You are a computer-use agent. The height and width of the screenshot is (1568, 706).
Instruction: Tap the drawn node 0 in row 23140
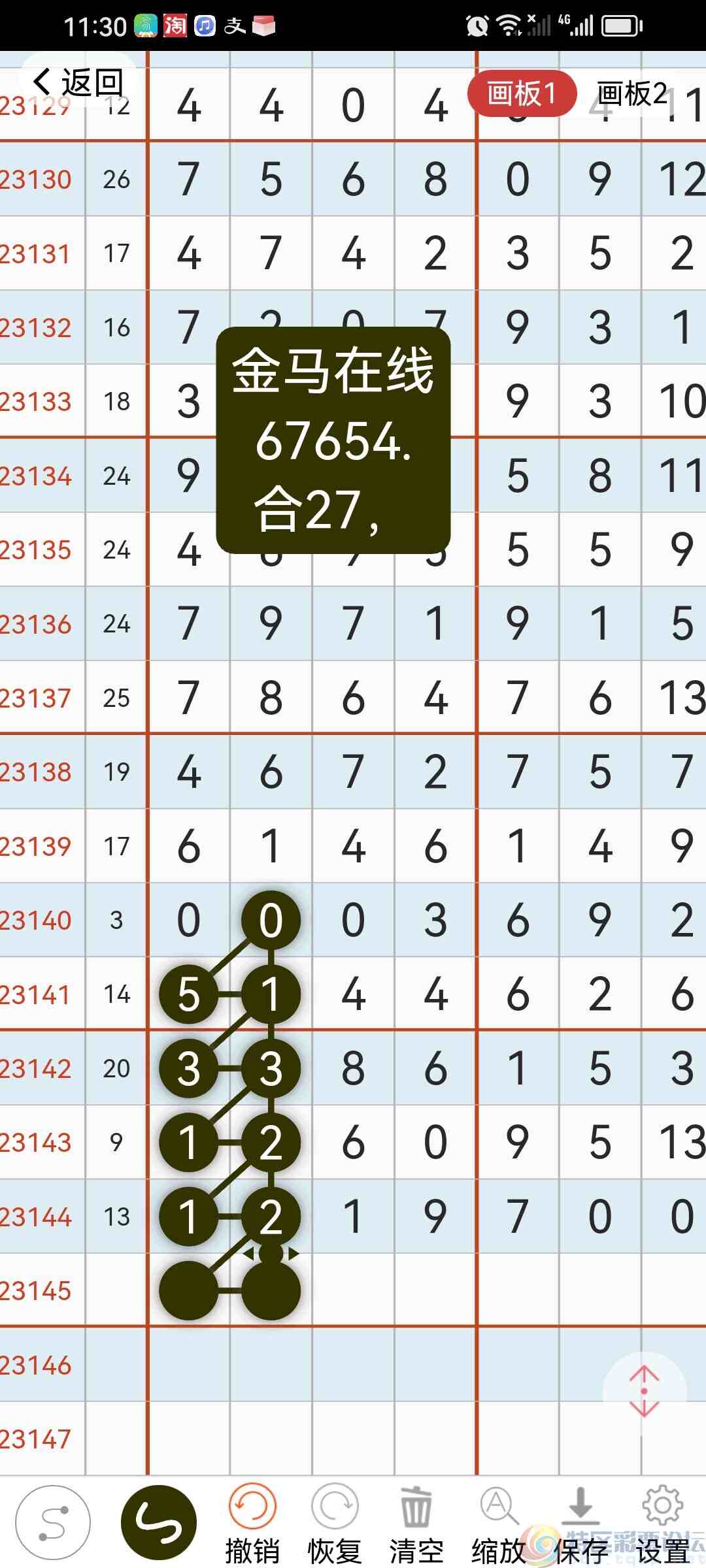click(x=271, y=919)
